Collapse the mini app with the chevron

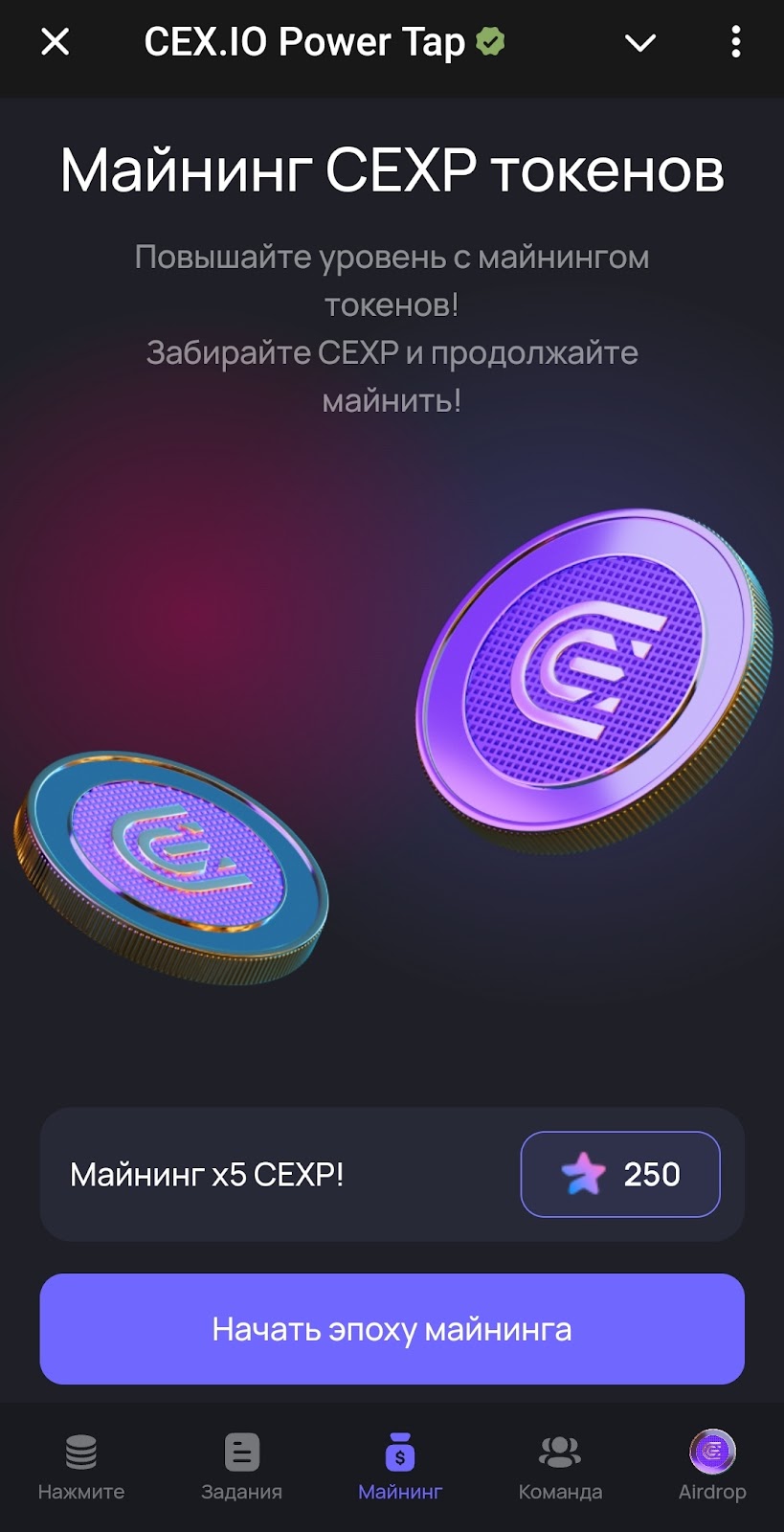click(x=639, y=42)
